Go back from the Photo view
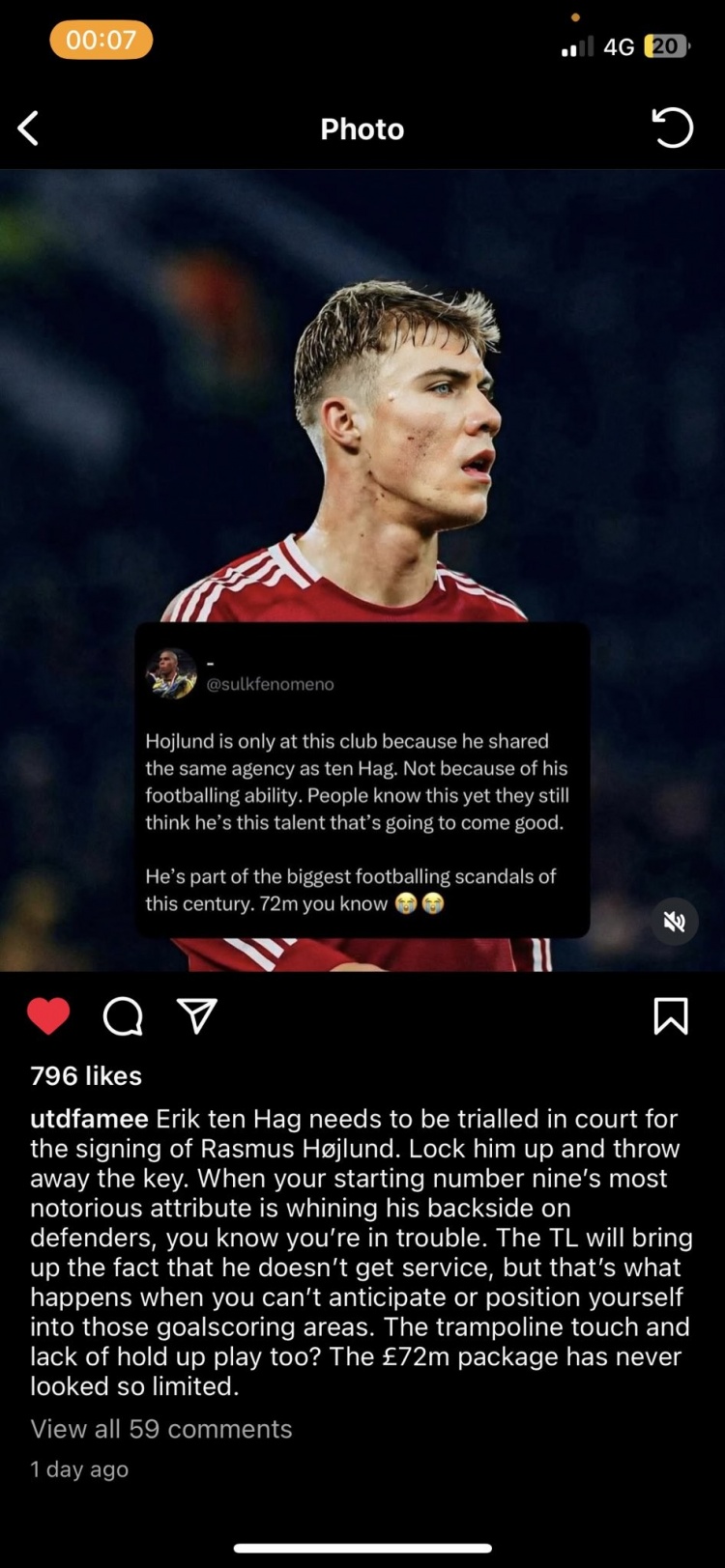The height and width of the screenshot is (1568, 725). tap(29, 128)
